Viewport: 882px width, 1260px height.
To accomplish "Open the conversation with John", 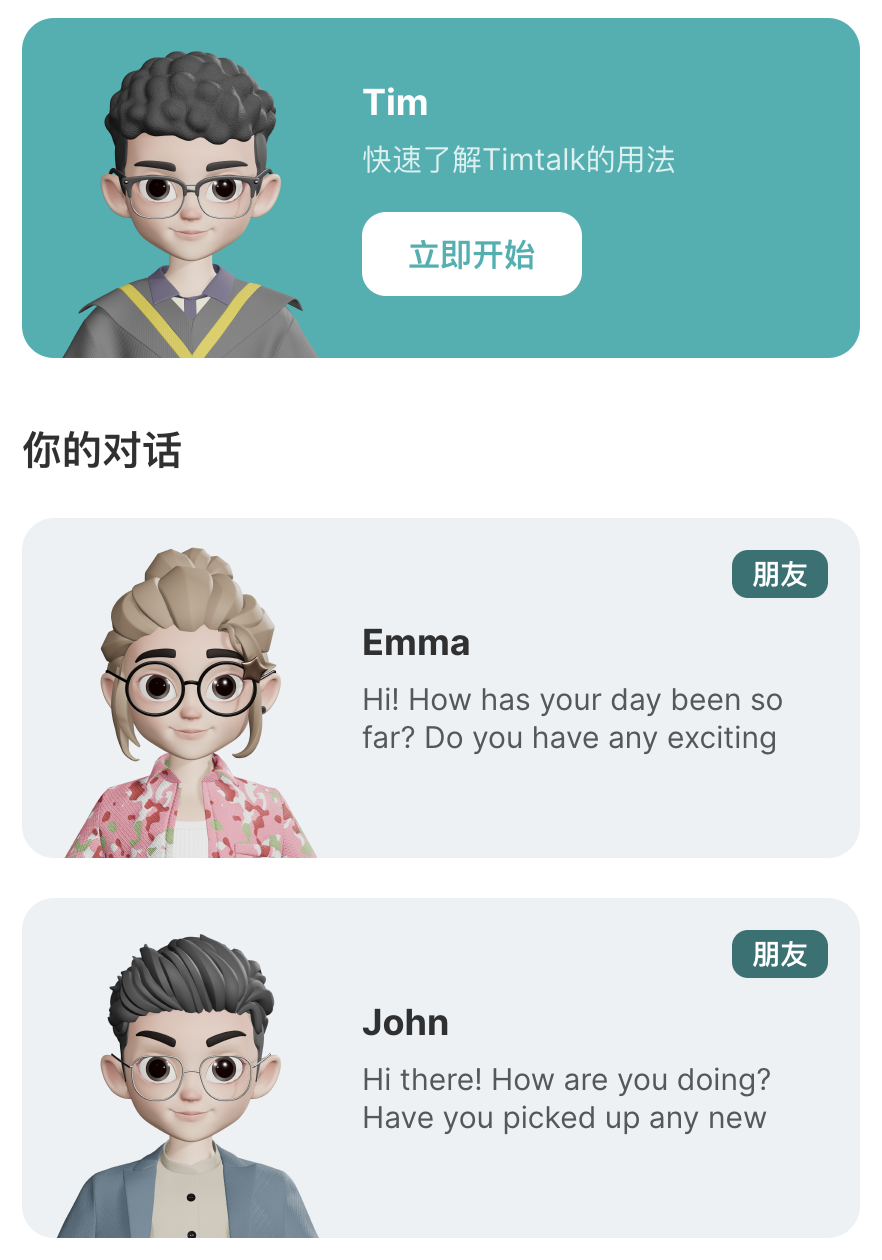I will (440, 1068).
